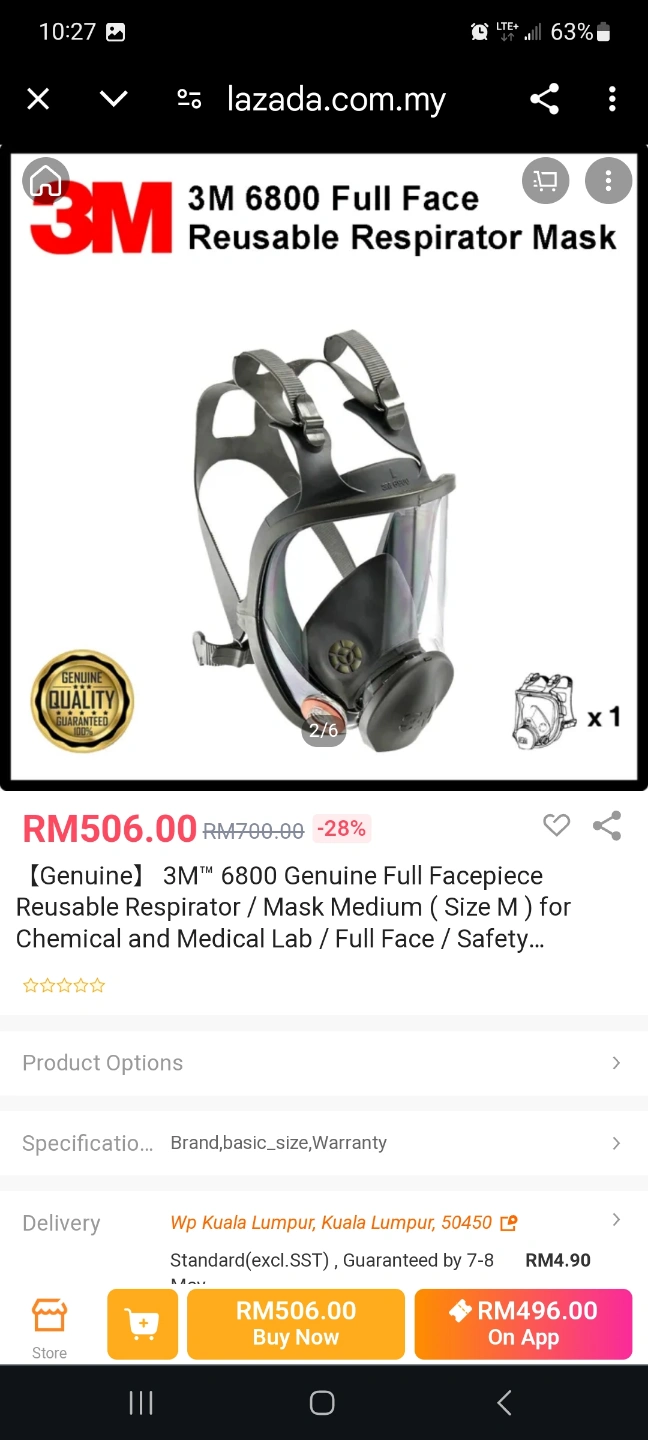Share the page from the browser bar
Screen dimensions: 648x1440
tap(544, 99)
